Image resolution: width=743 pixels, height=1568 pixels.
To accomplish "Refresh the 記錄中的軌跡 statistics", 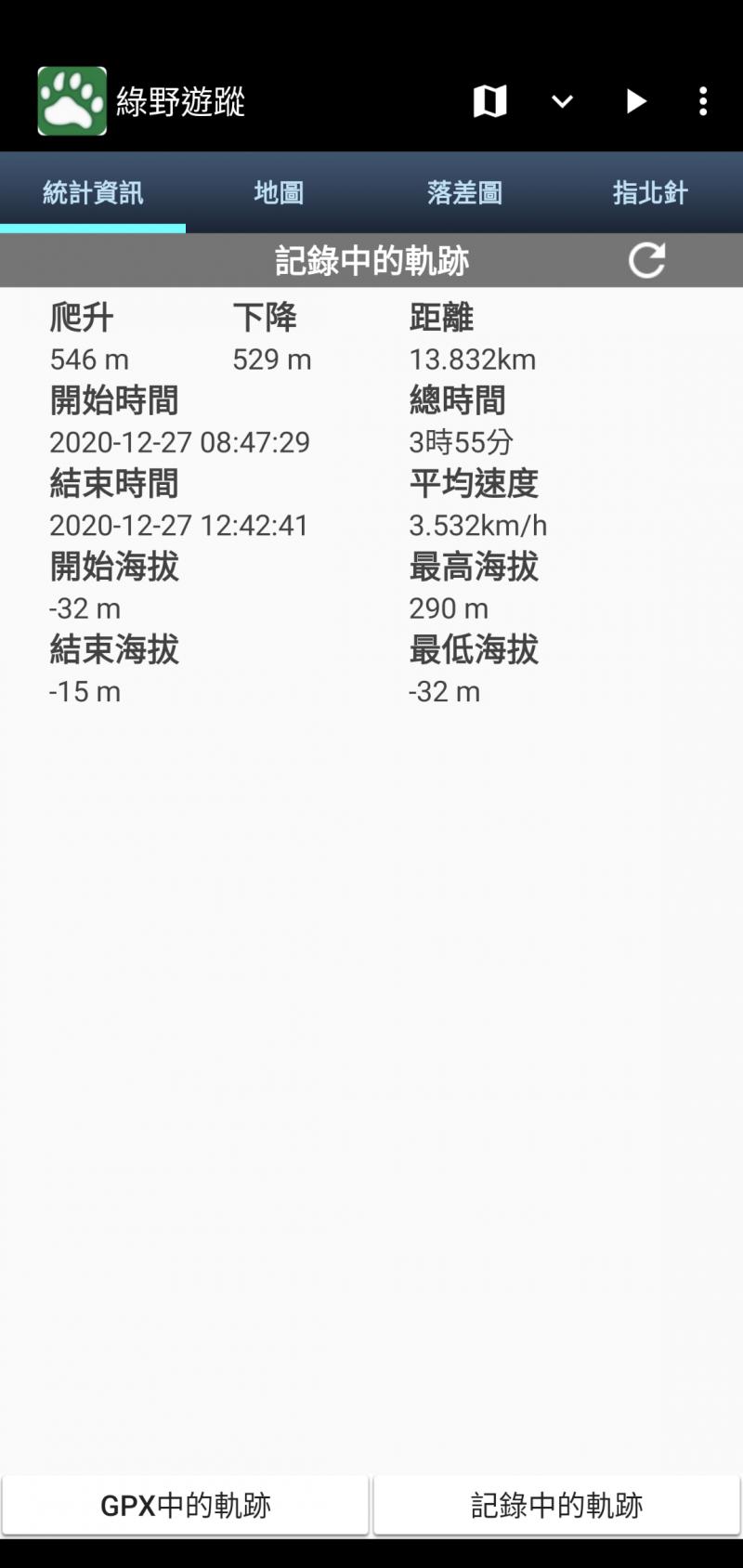I will (x=647, y=261).
